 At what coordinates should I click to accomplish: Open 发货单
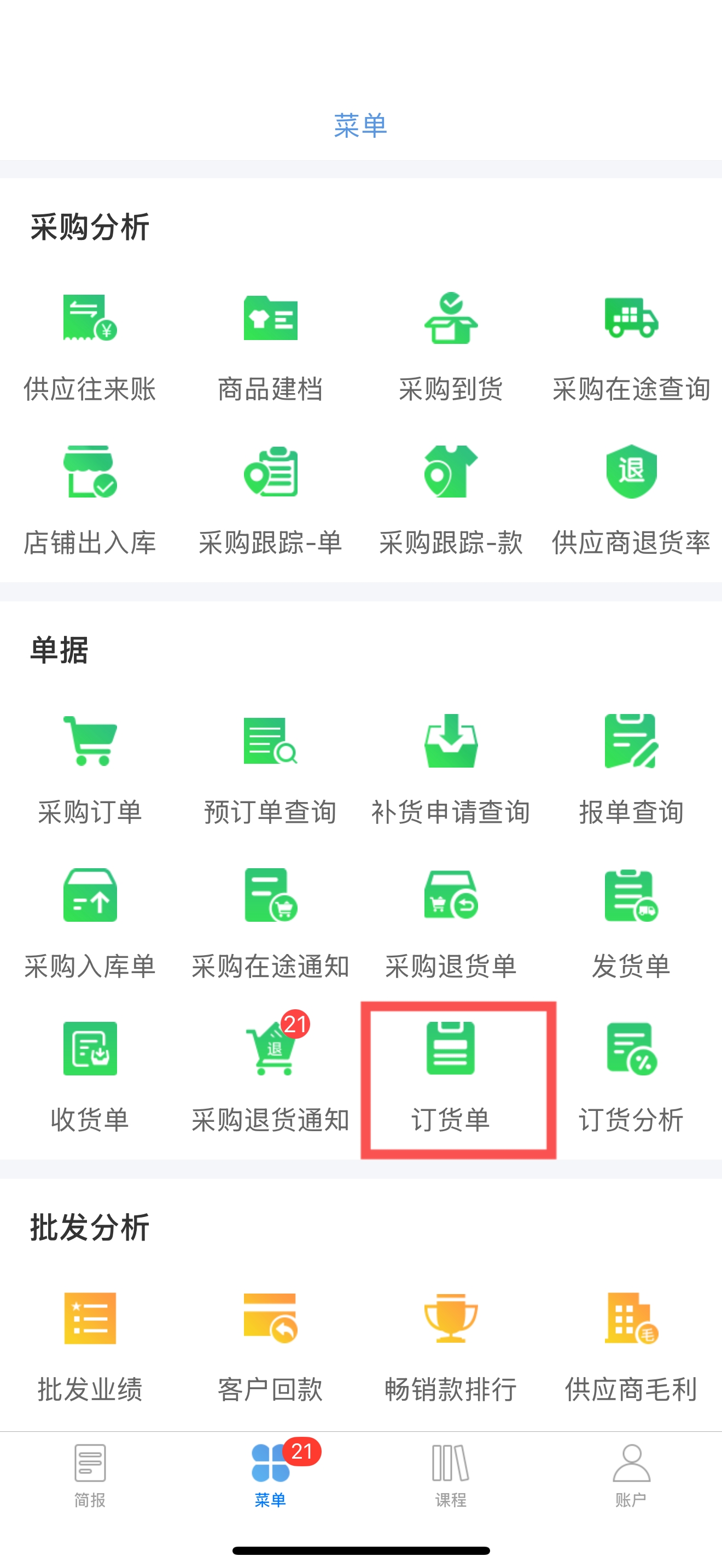point(631,924)
